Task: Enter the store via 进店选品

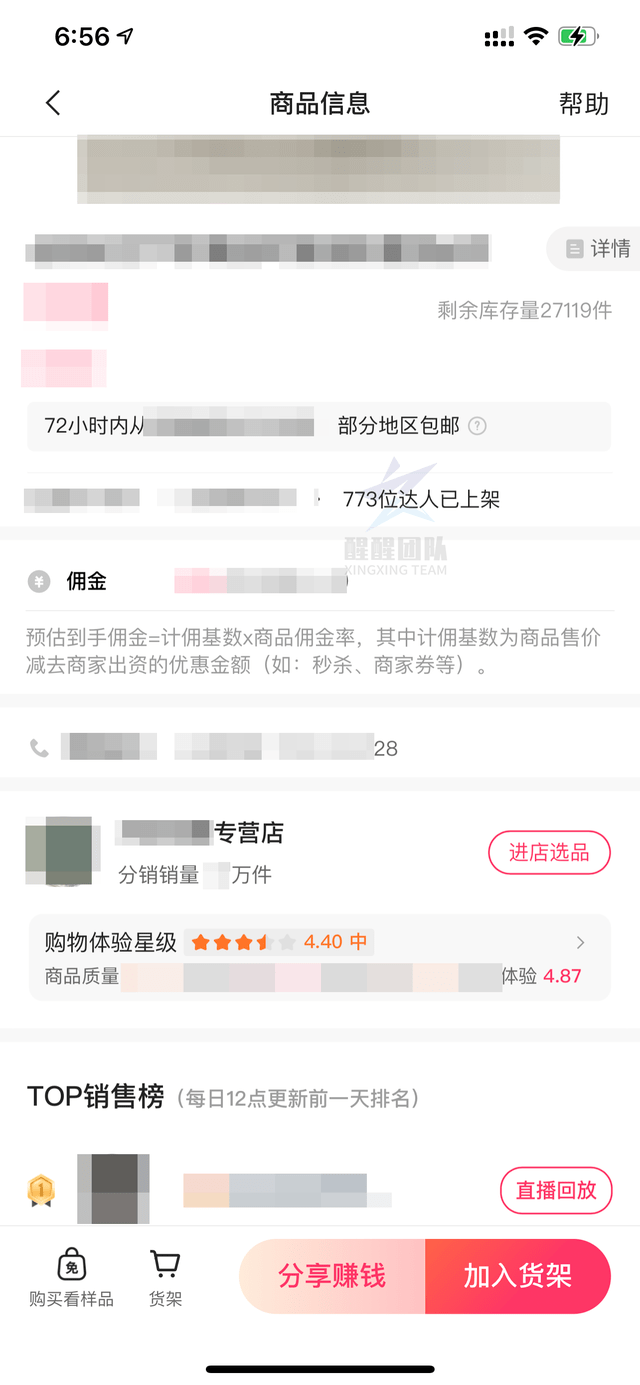Action: click(x=548, y=852)
